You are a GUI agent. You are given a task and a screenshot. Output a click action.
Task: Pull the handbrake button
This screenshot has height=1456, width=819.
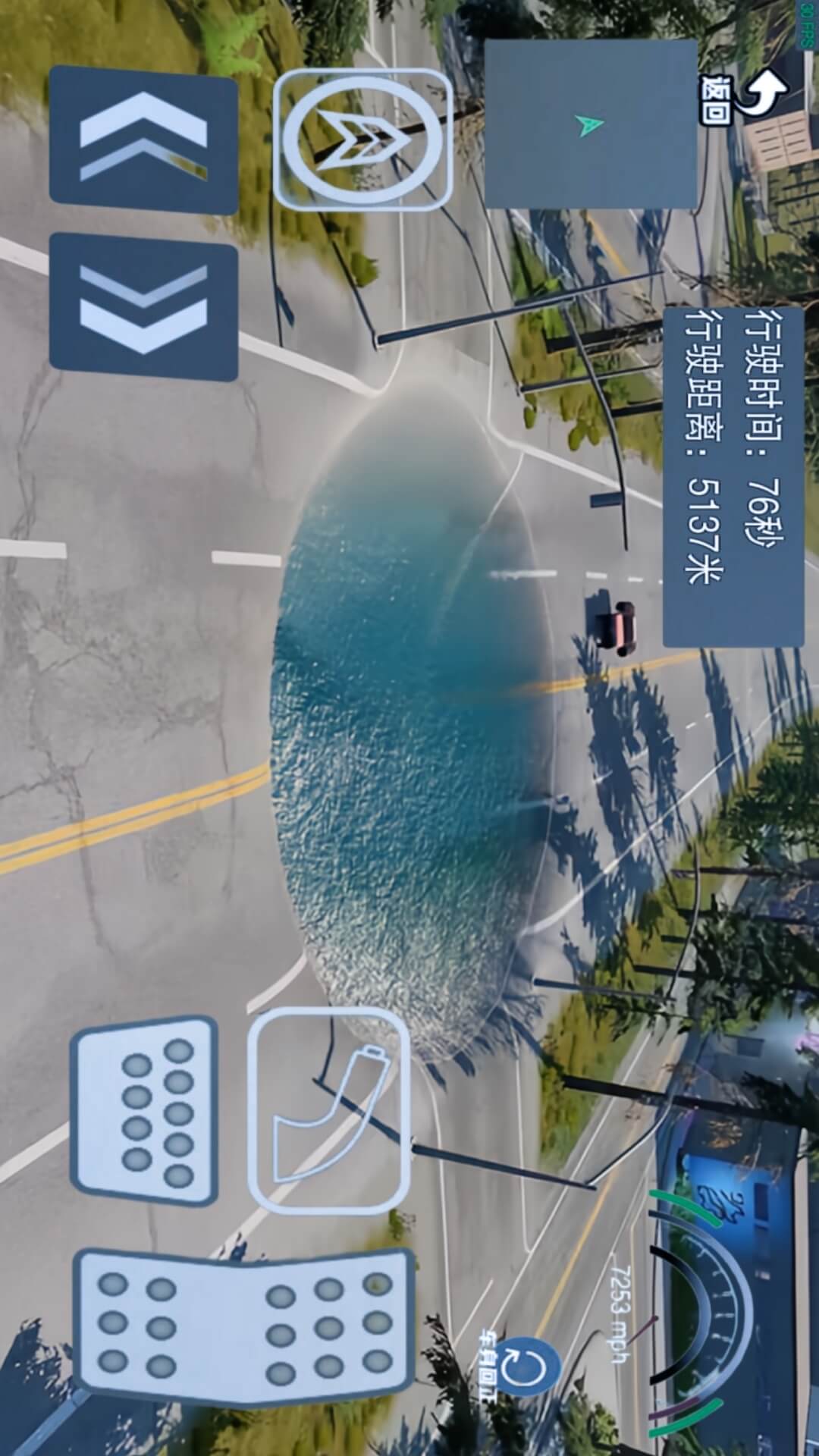click(x=328, y=1111)
